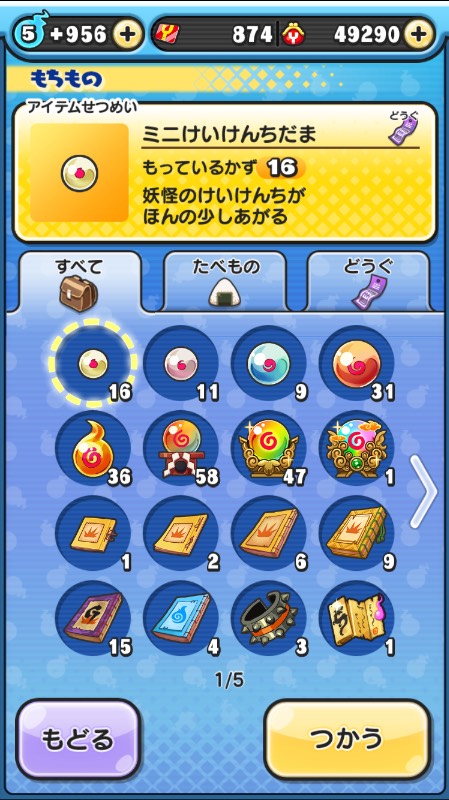Select the orb on stand with count 58

[181, 448]
